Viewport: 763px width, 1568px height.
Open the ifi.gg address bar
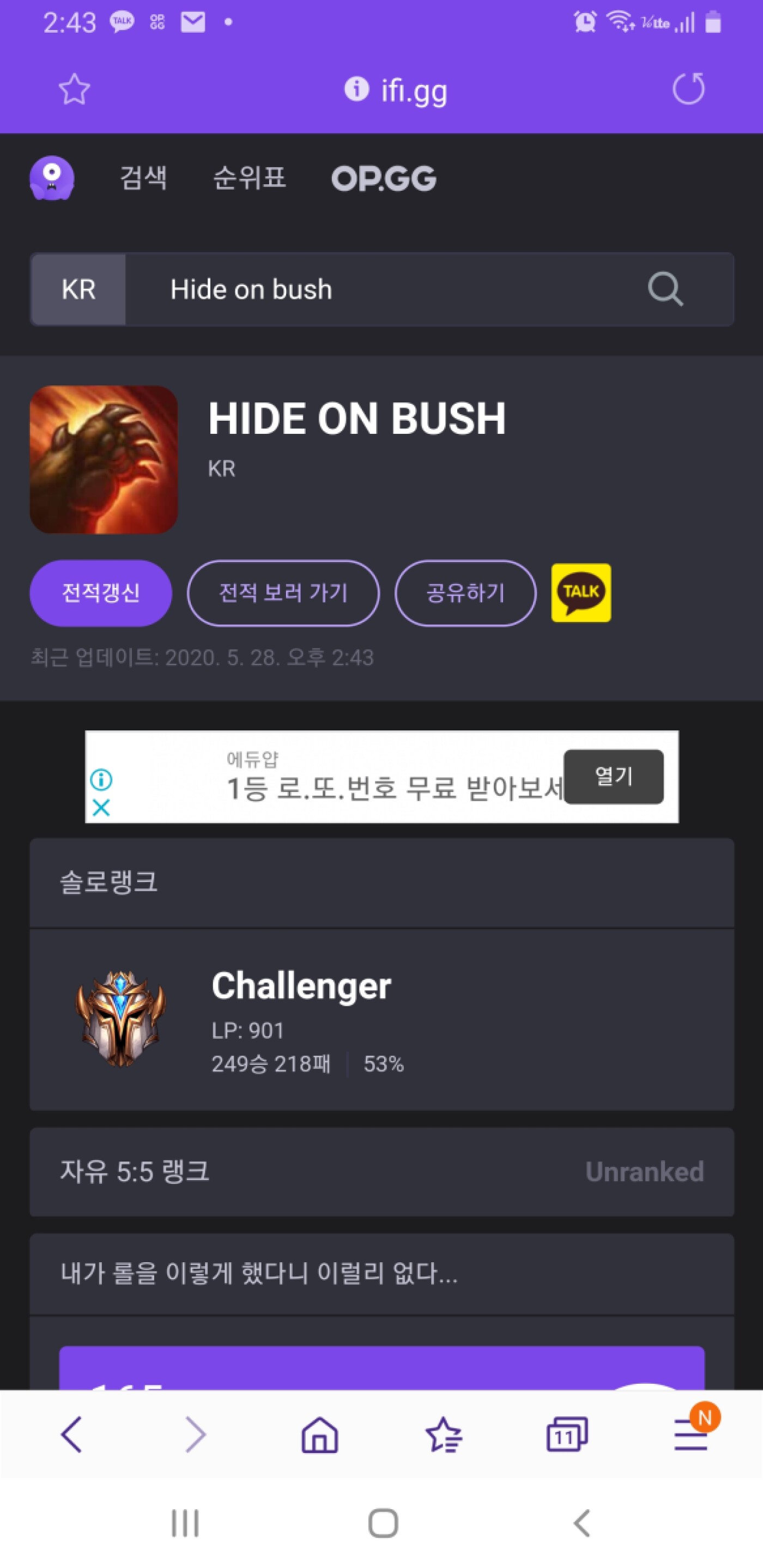point(396,90)
